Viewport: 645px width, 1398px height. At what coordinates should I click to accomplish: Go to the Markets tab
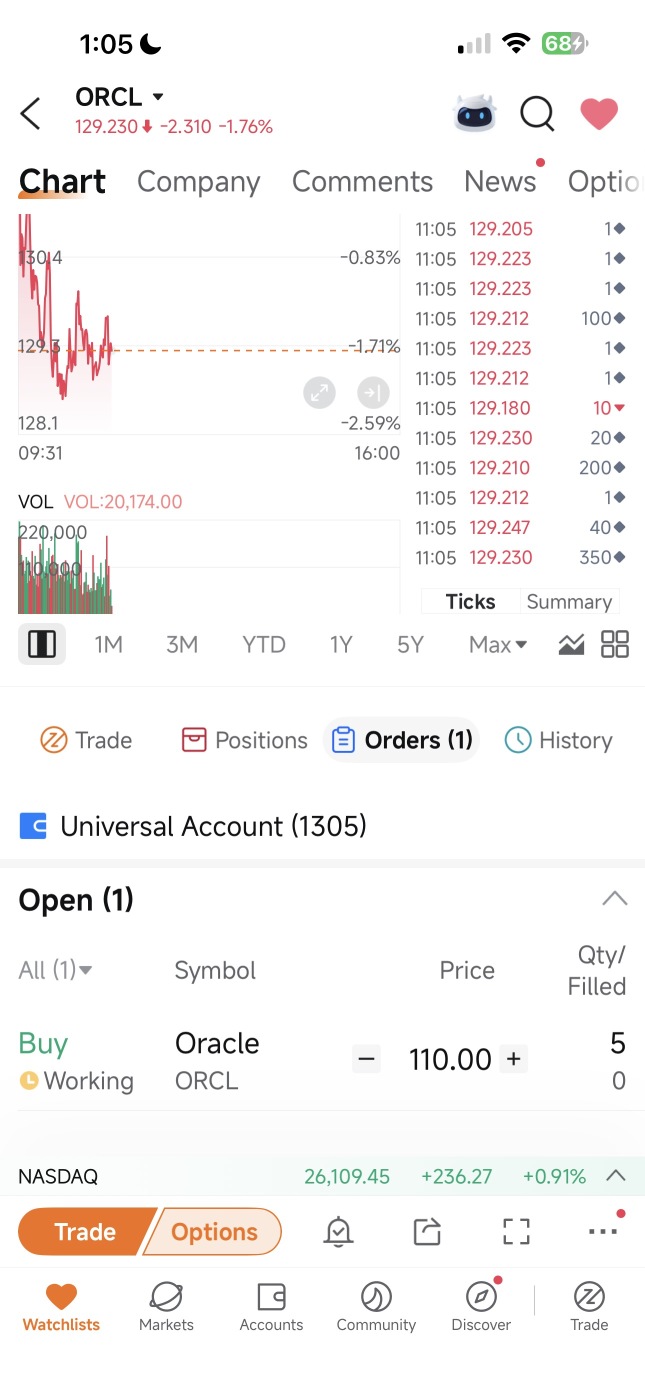coord(166,1307)
